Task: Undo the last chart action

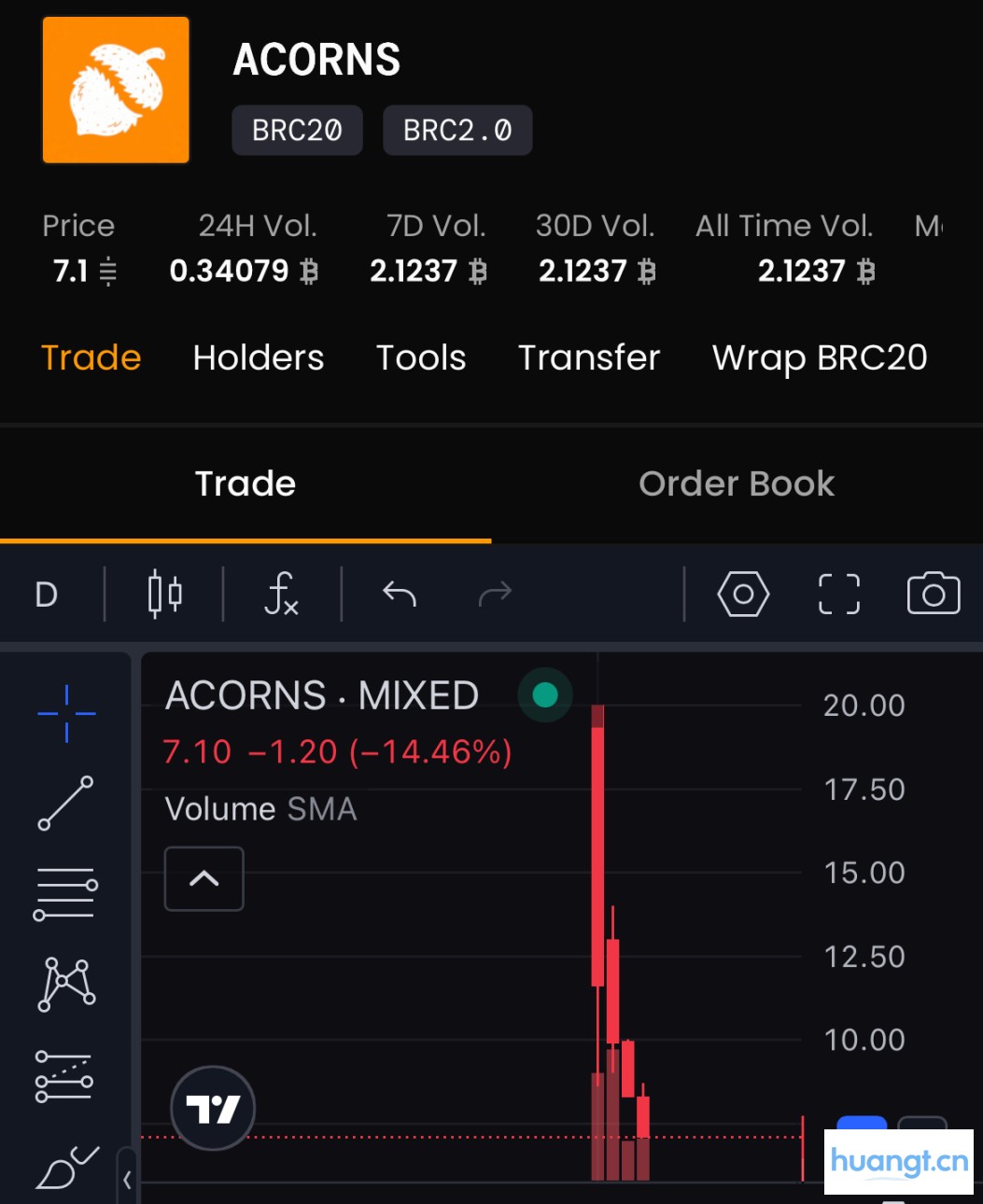Action: 400,594
